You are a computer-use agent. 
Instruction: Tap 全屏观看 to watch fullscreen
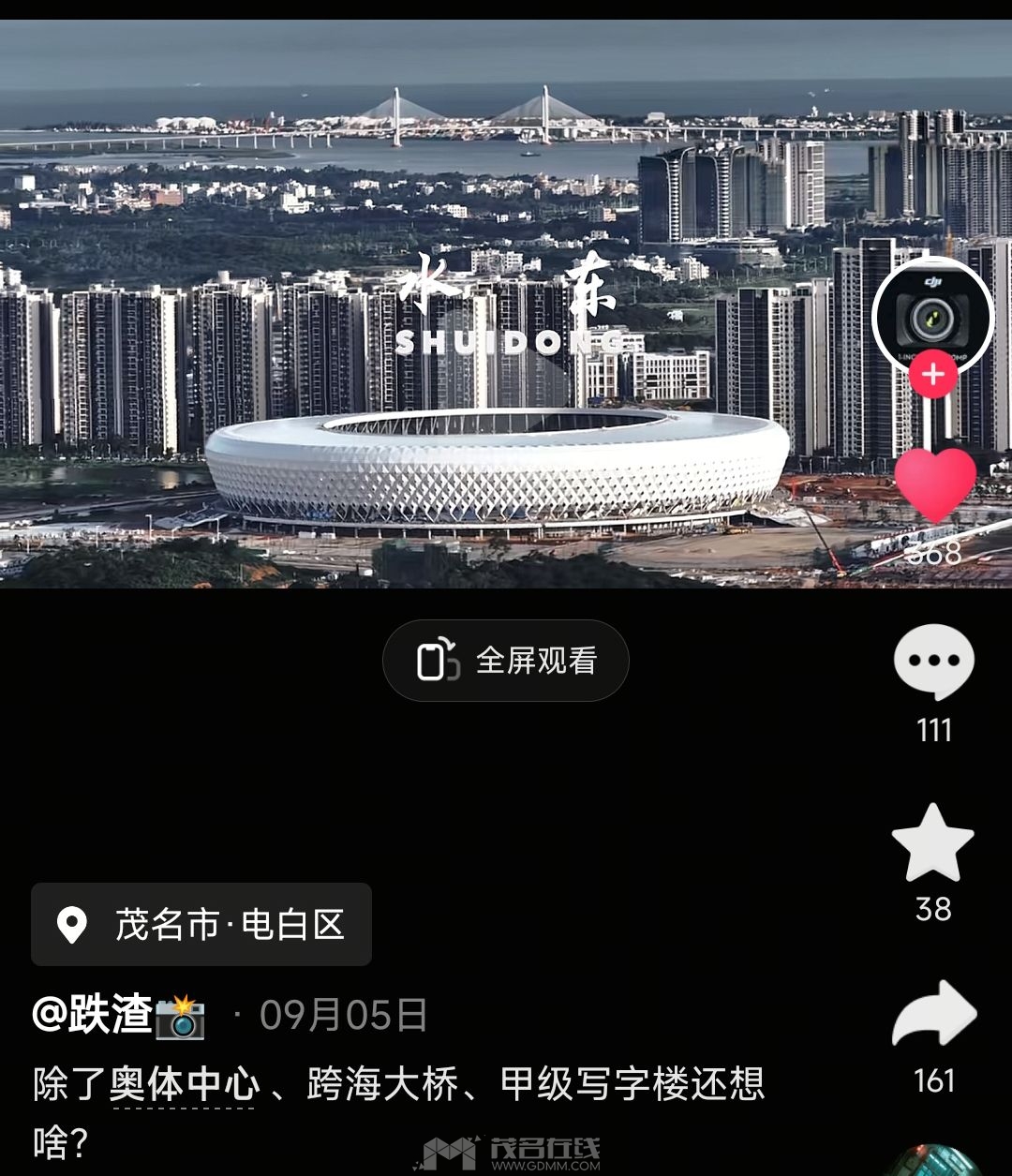(506, 661)
